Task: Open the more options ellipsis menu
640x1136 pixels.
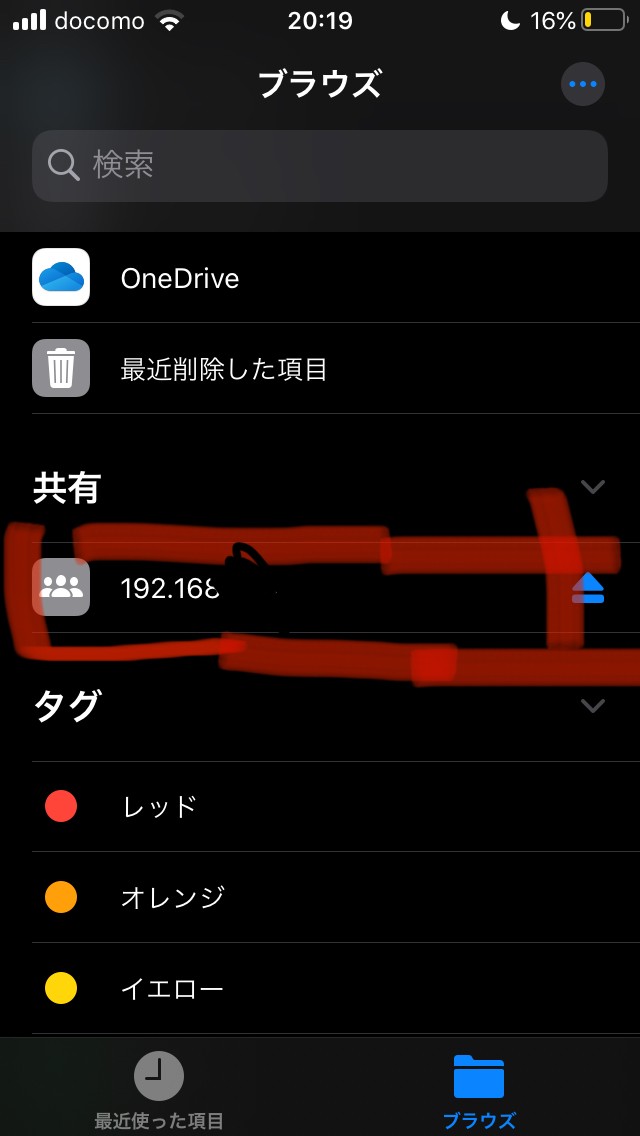Action: coord(582,84)
